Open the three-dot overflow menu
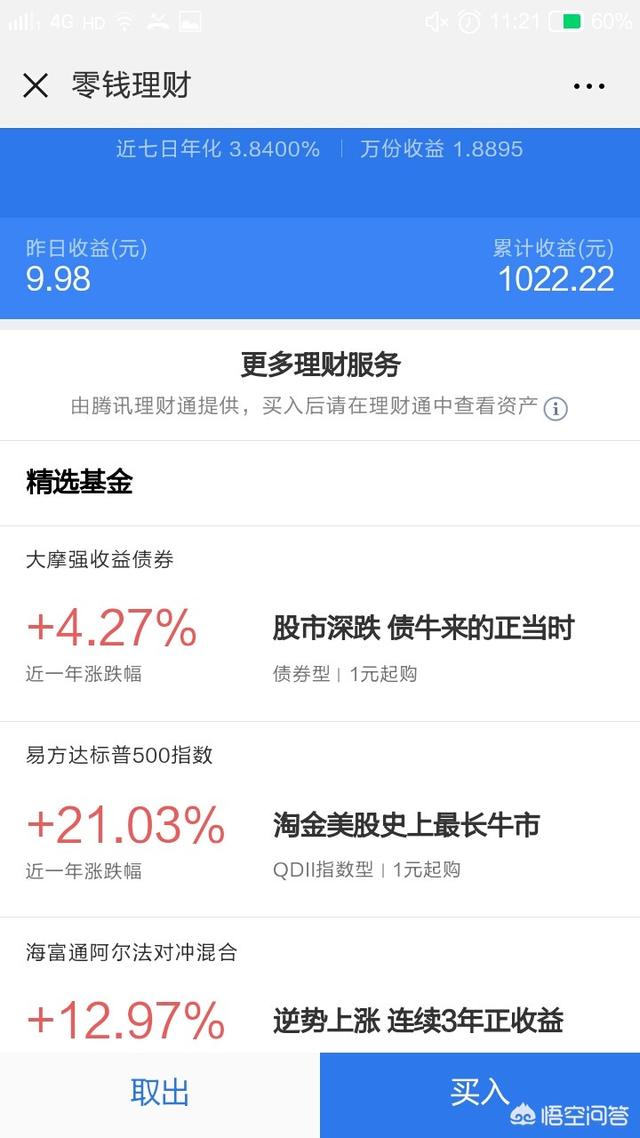Image resolution: width=640 pixels, height=1138 pixels. 588,86
